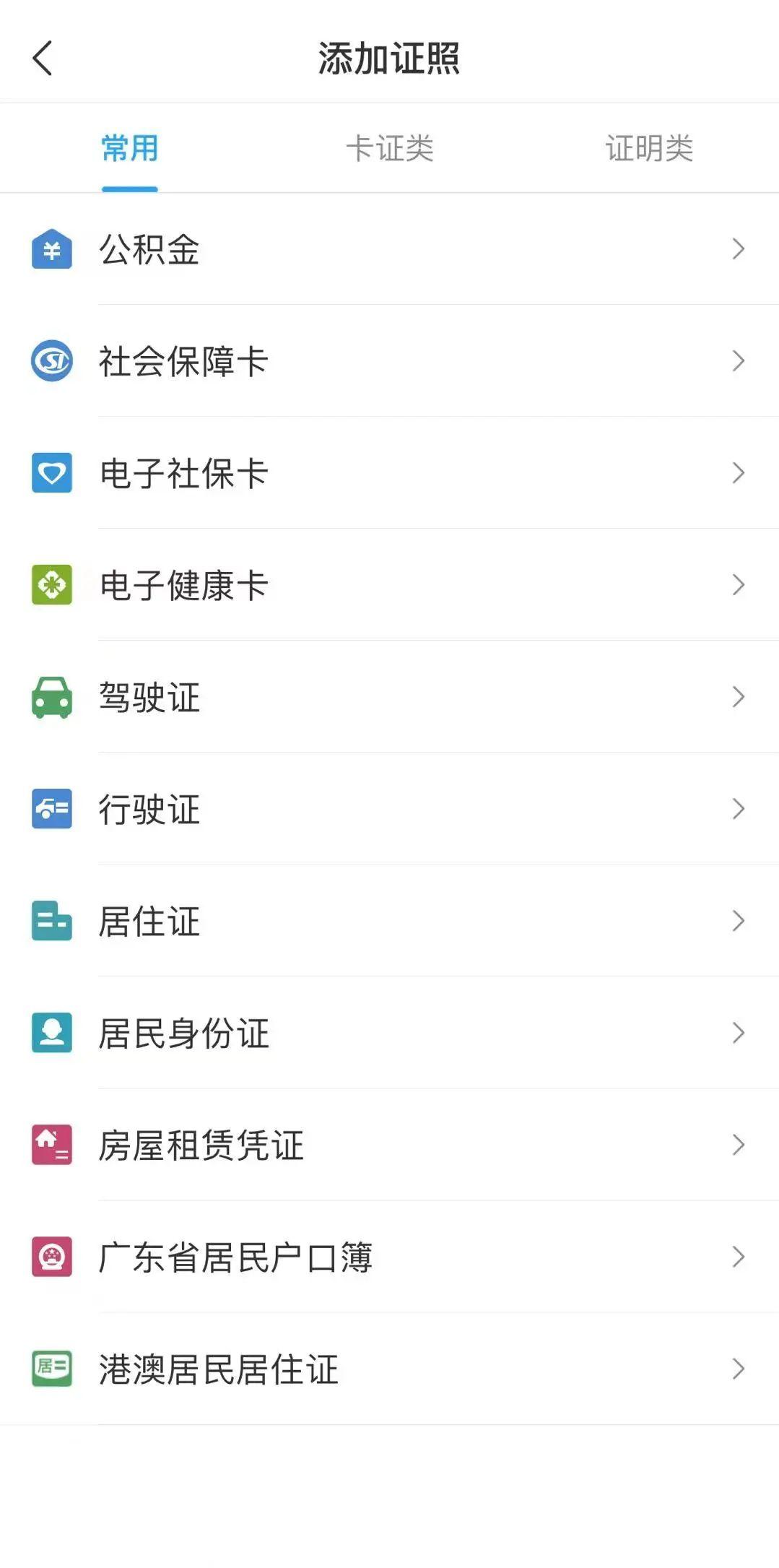Go back from 添加证照 page
The height and width of the screenshot is (1568, 779).
pos(43,59)
